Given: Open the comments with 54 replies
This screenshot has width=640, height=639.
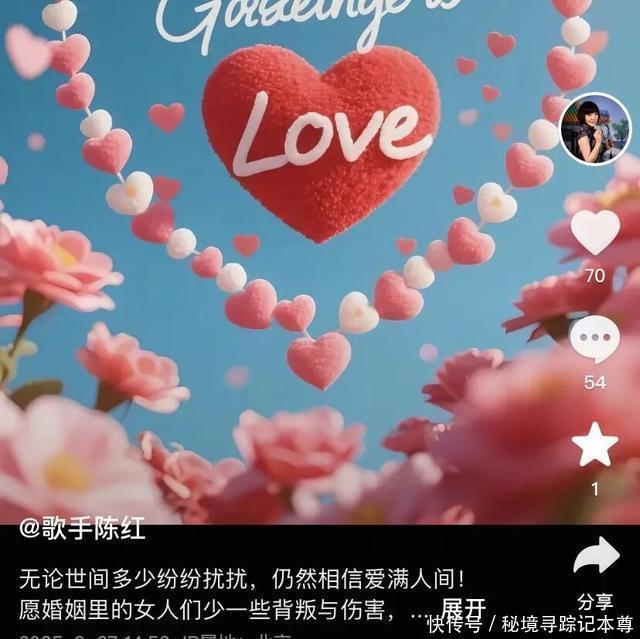Looking at the screenshot, I should click(x=595, y=340).
